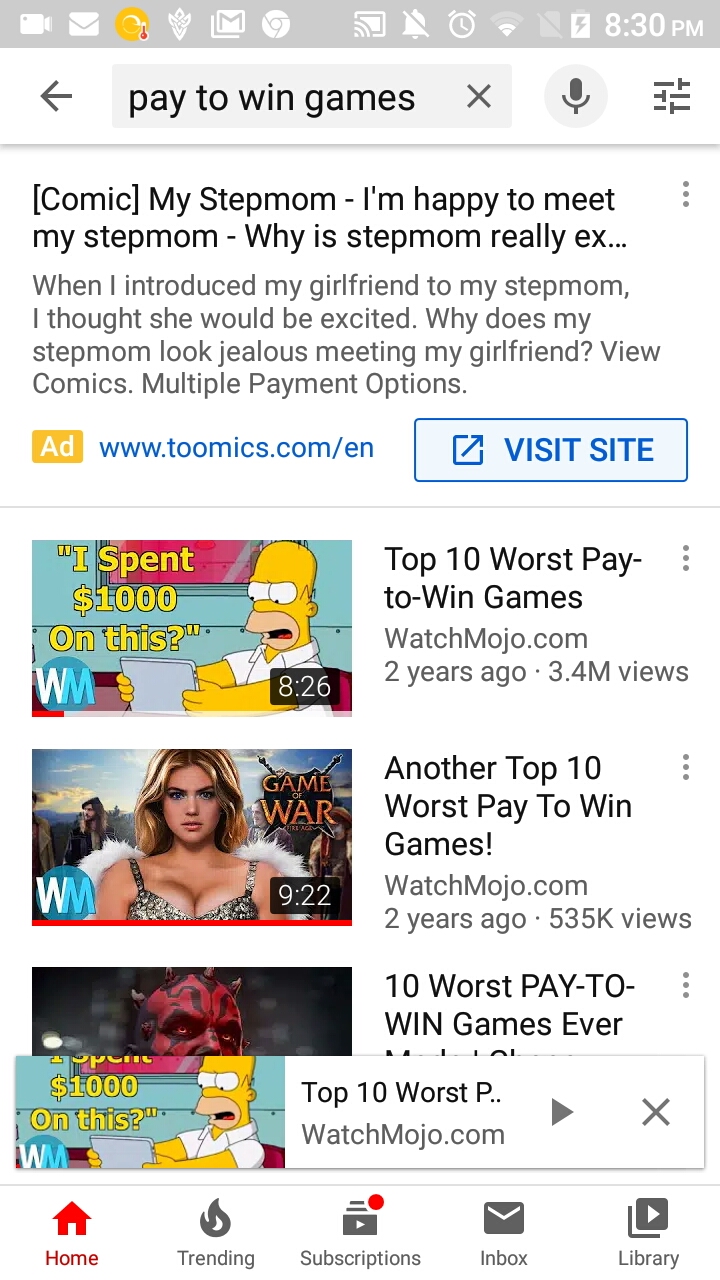
Task: Open the Inbox tab
Action: pyautogui.click(x=504, y=1233)
